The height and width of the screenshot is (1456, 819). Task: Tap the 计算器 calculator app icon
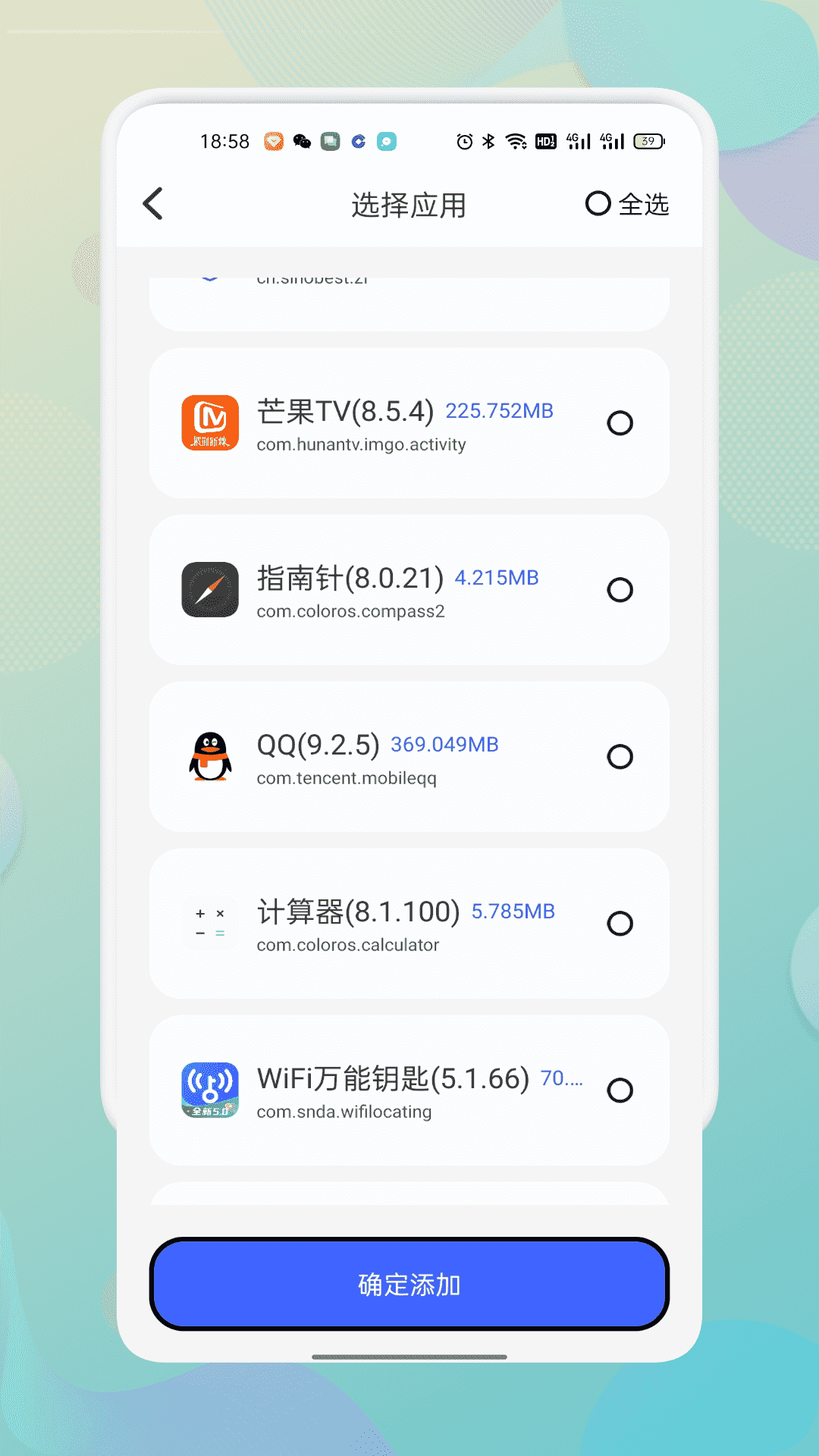click(x=210, y=923)
